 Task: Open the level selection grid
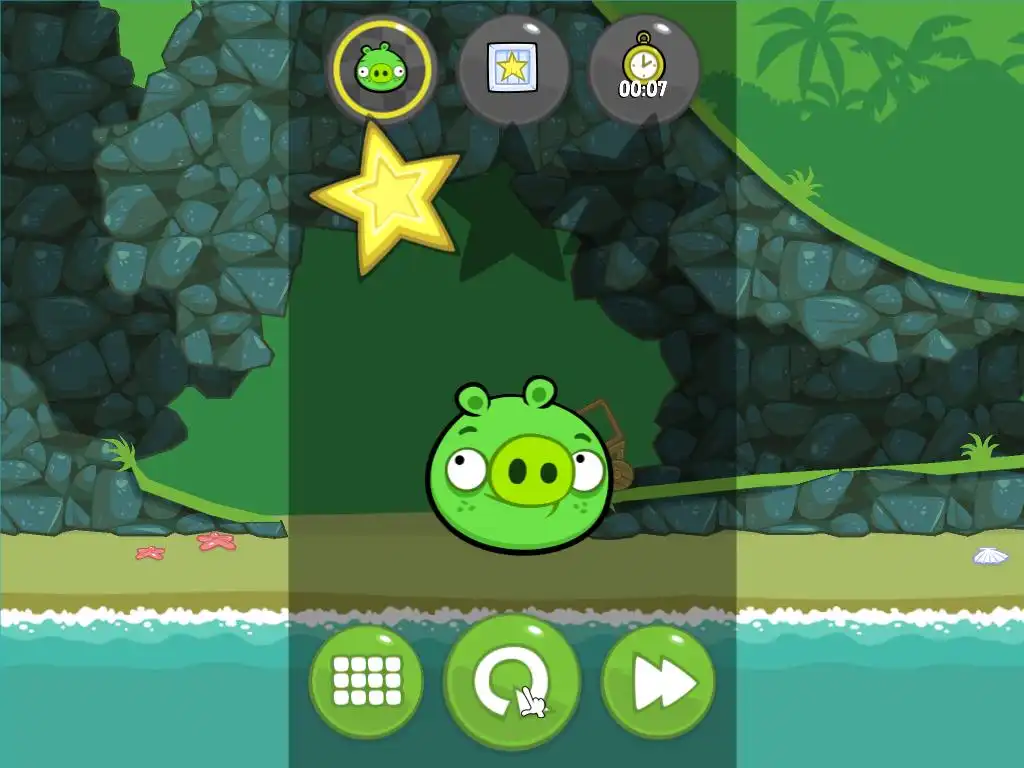[x=366, y=681]
